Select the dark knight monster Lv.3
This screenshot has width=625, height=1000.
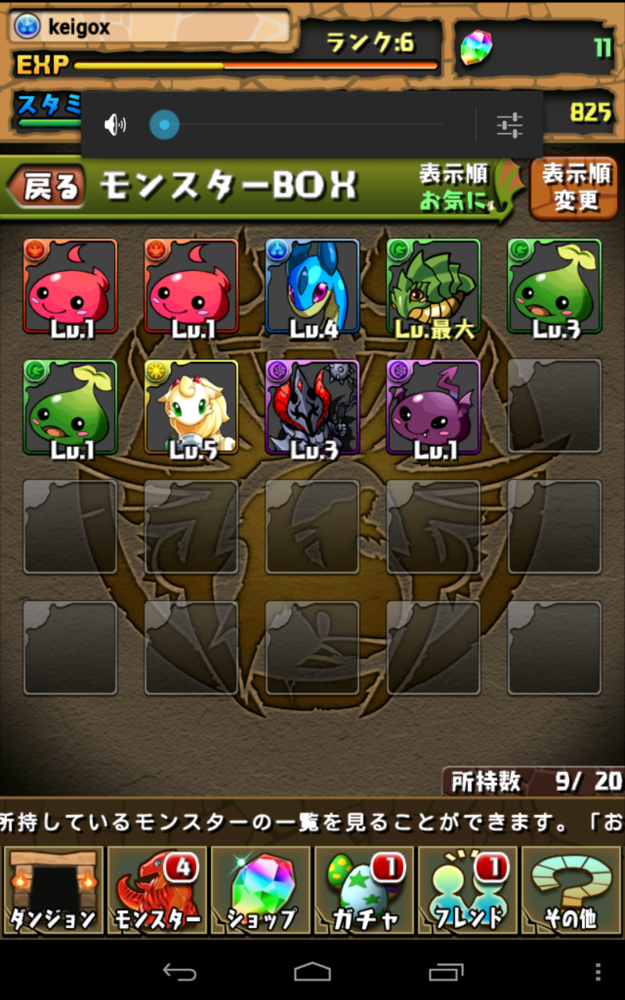coord(312,407)
